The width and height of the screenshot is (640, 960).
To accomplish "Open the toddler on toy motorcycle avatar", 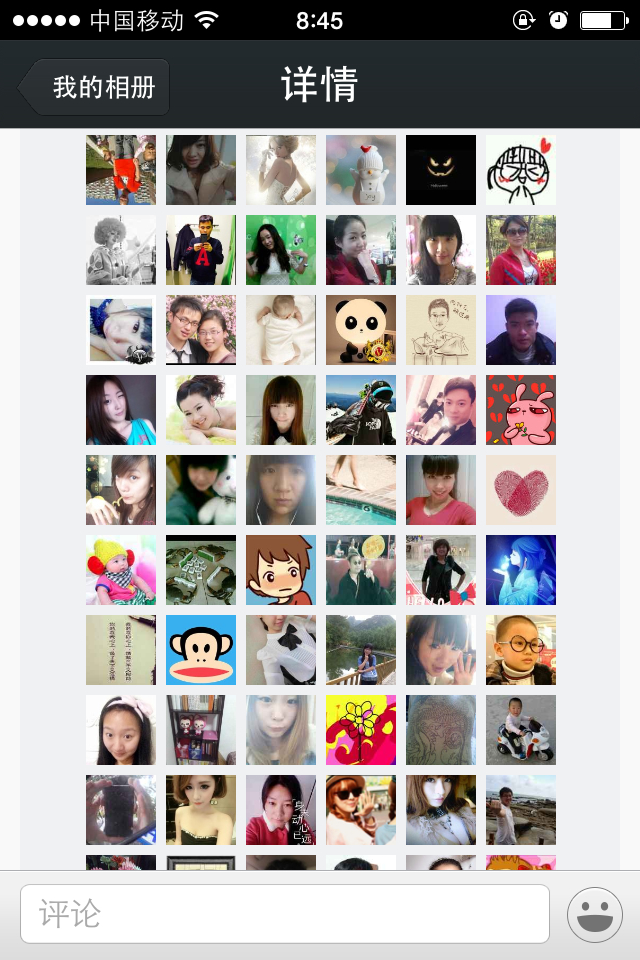I will tap(521, 730).
